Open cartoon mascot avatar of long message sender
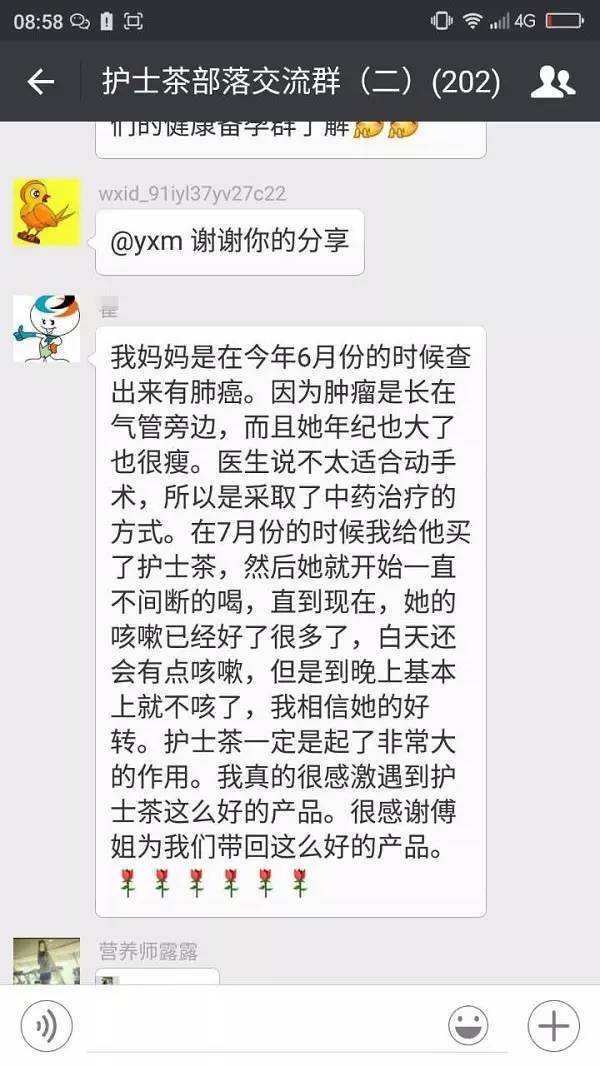The height and width of the screenshot is (1066, 600). [46, 329]
